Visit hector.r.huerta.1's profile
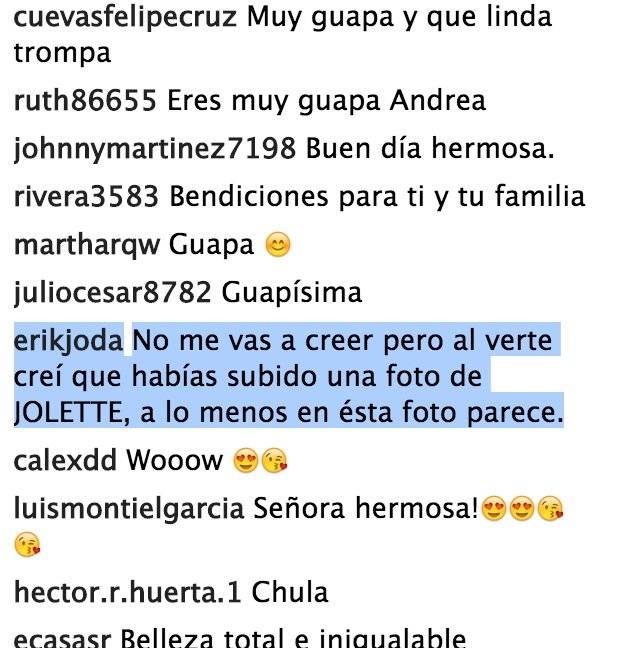Image resolution: width=628 pixels, height=648 pixels. [x=128, y=593]
